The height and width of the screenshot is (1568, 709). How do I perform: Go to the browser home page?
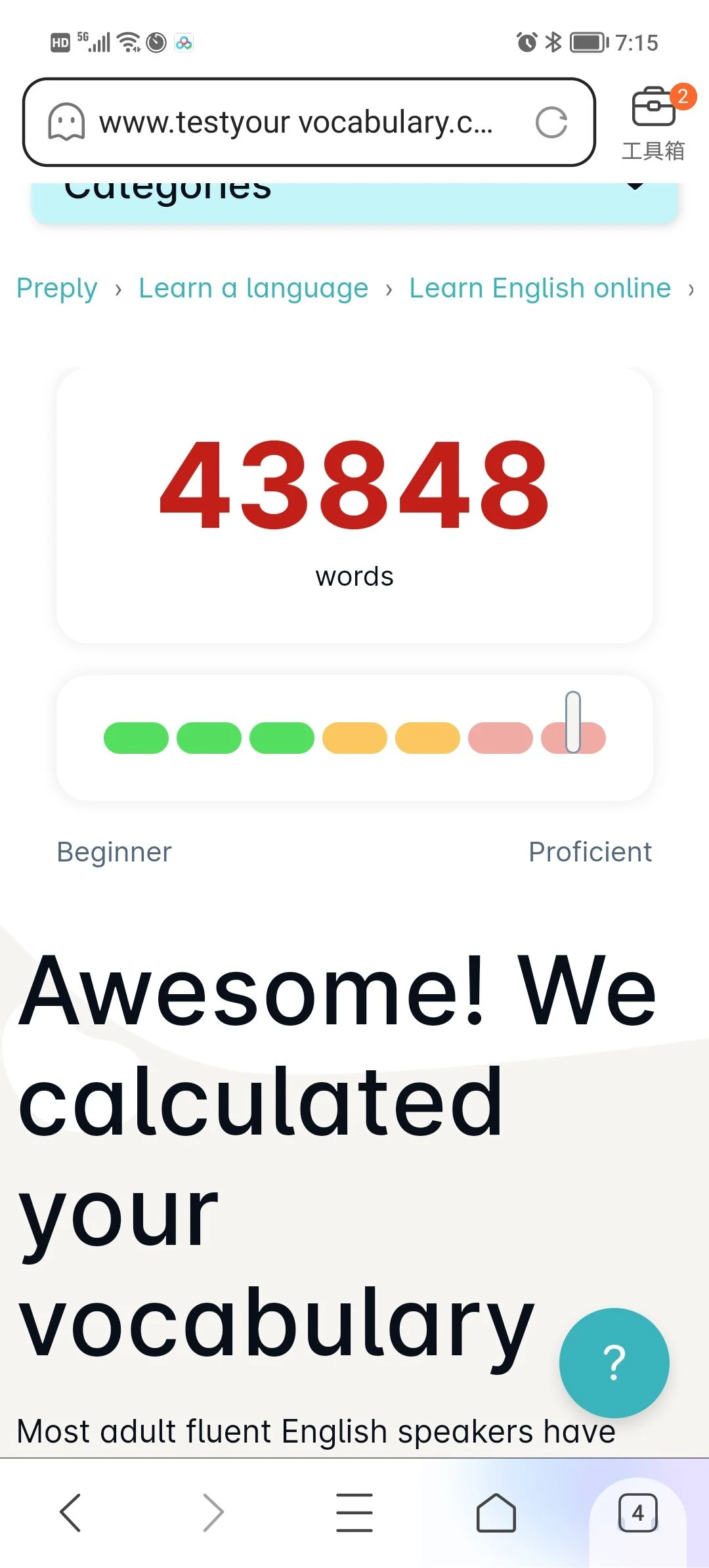coord(496,1512)
